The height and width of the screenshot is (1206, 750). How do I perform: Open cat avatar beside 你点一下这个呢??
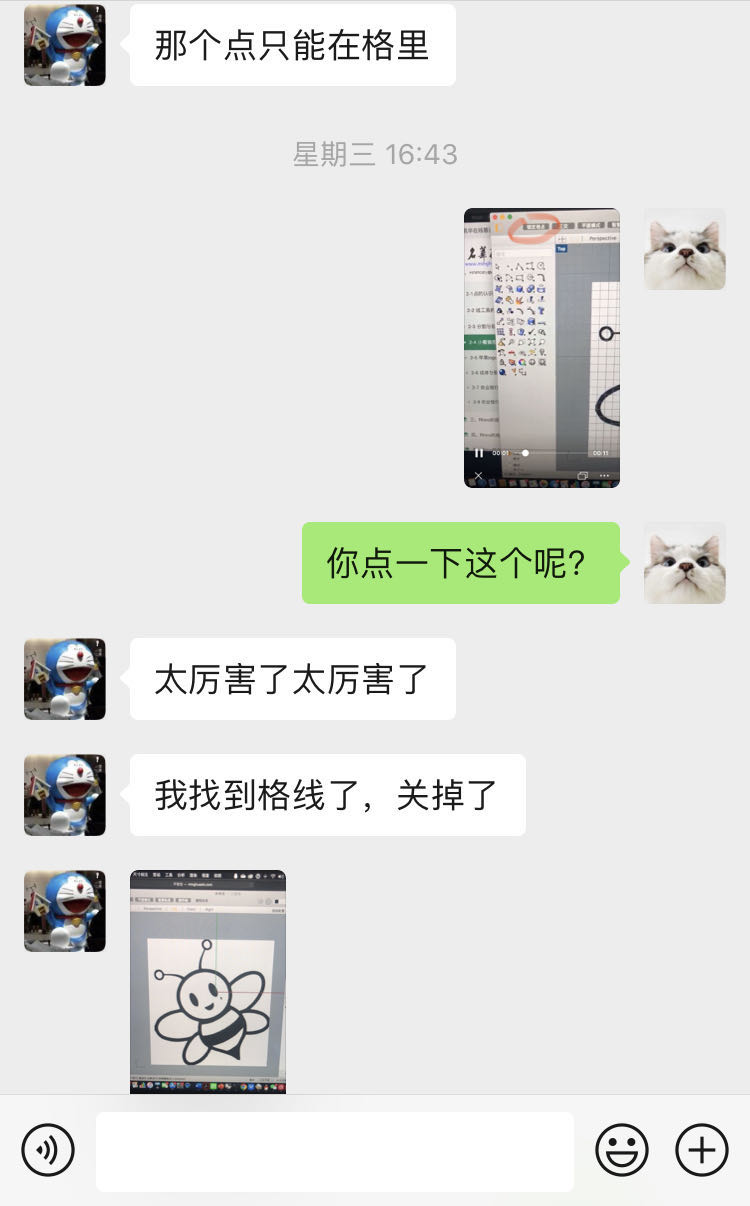click(685, 563)
